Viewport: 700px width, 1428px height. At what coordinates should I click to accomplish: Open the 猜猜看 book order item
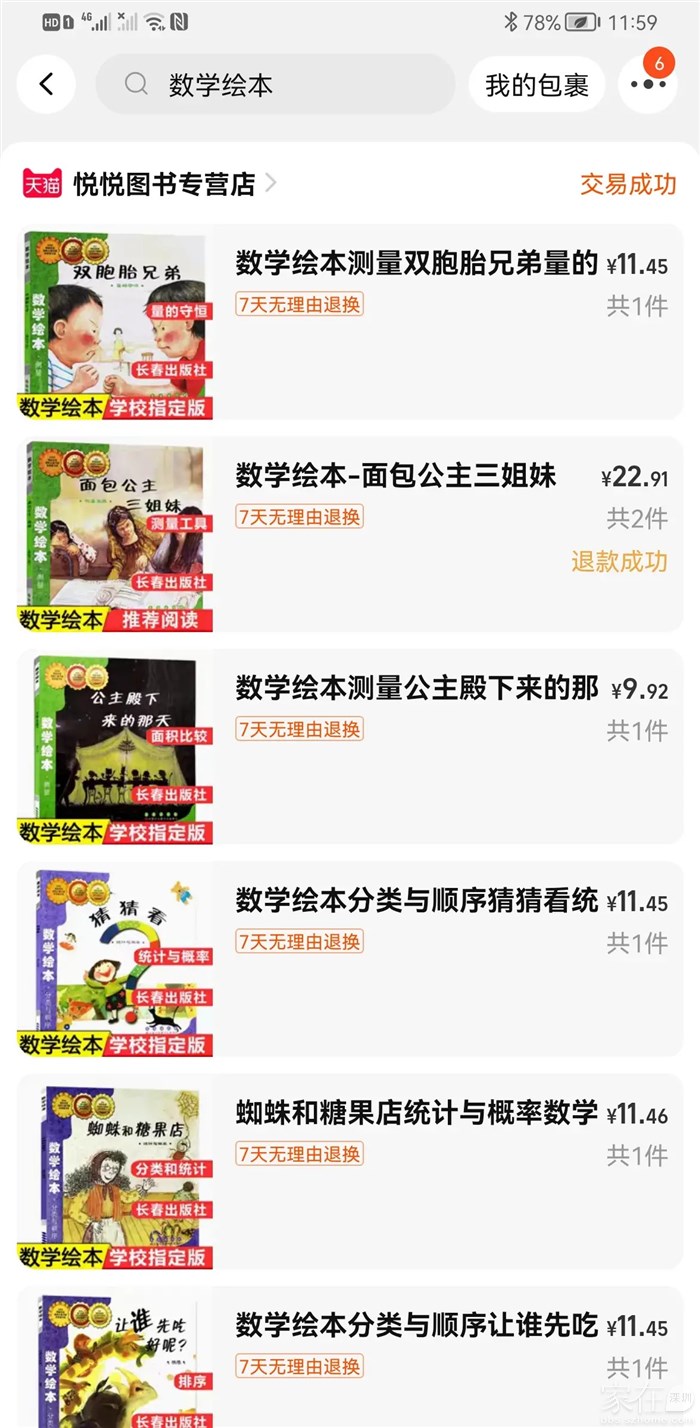coord(416,900)
